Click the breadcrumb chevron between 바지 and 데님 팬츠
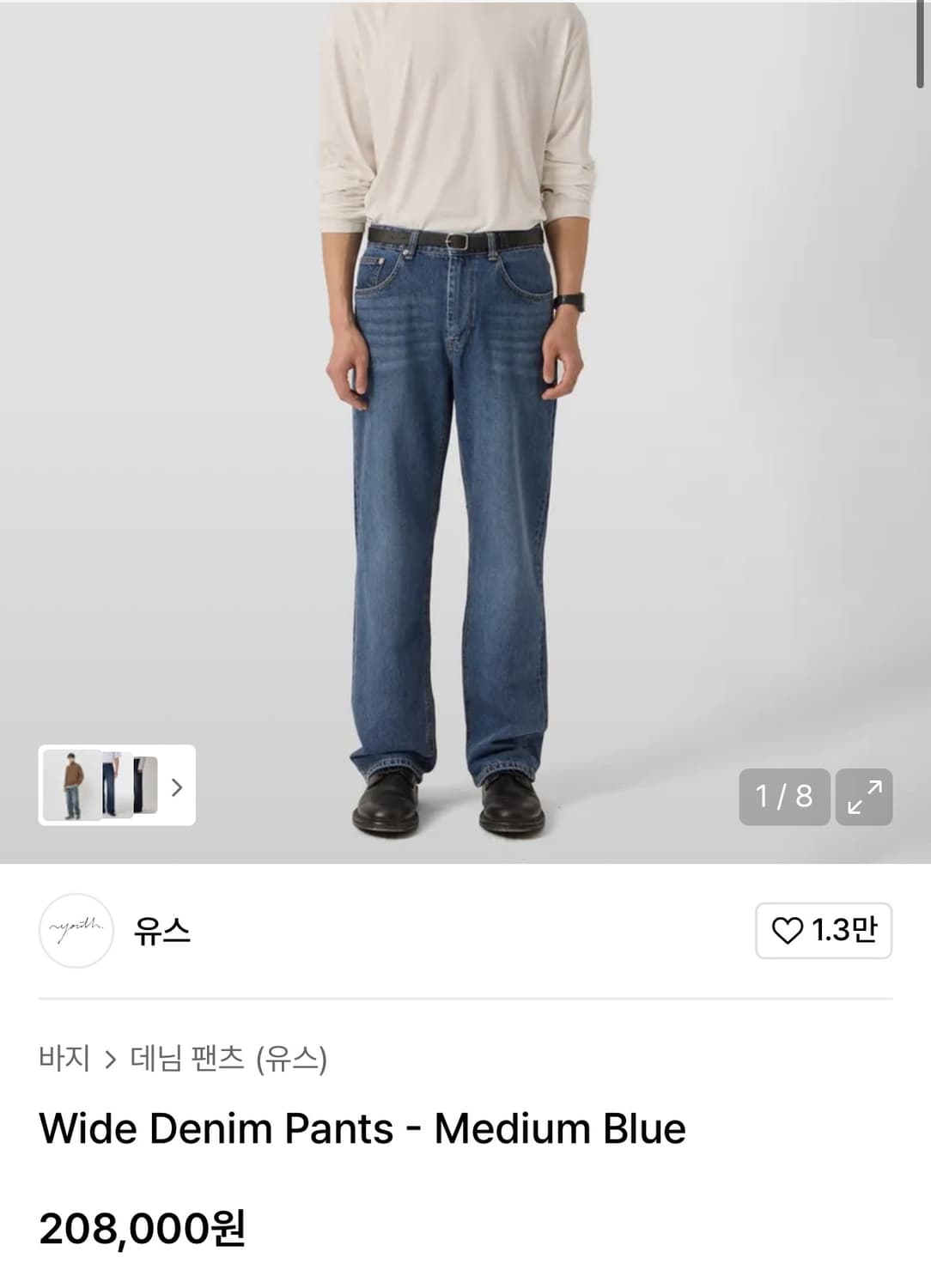This screenshot has width=931, height=1288. (110, 1060)
